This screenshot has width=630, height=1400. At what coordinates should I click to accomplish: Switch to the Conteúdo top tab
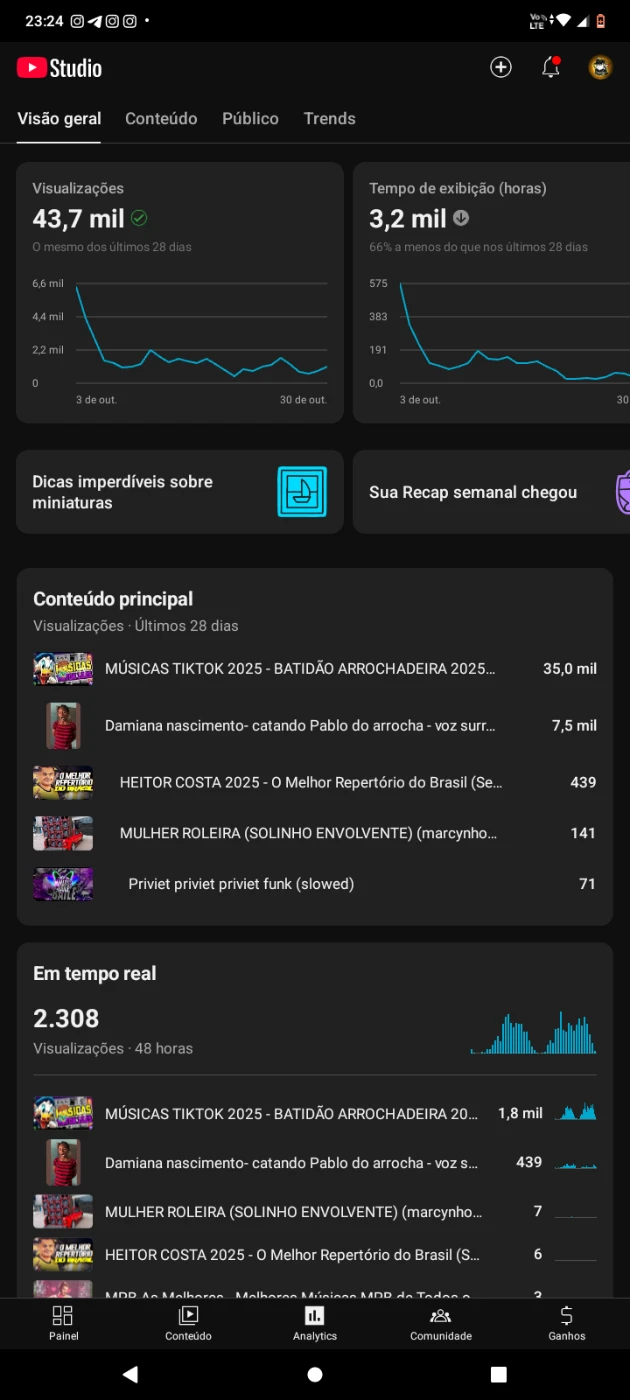[161, 118]
